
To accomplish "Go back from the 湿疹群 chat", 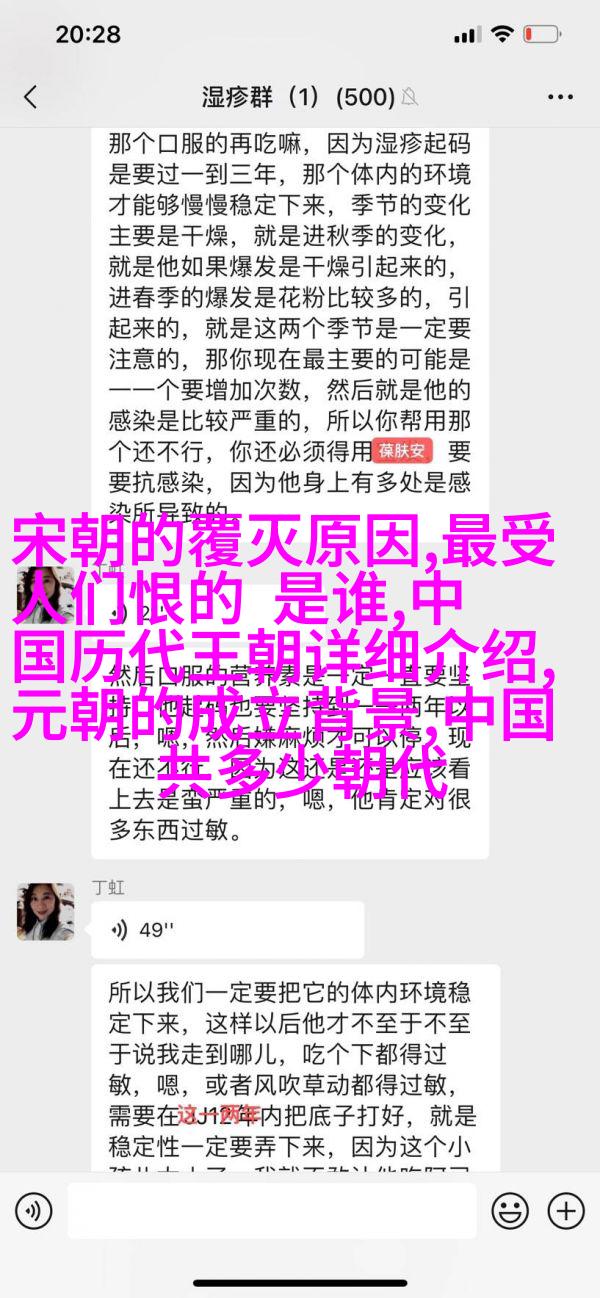I will click(30, 97).
